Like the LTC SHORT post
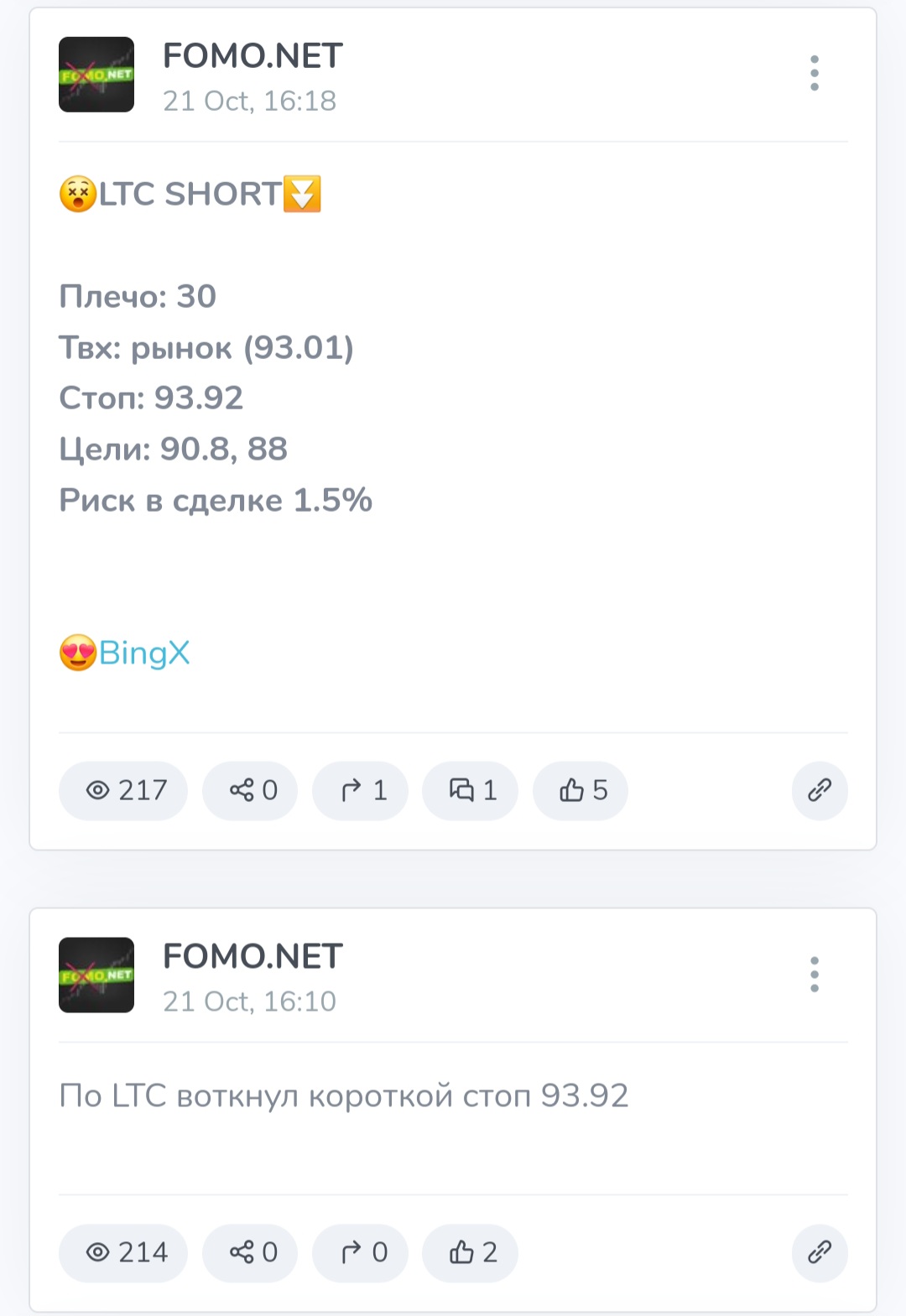The height and width of the screenshot is (1316, 906). pos(581,790)
